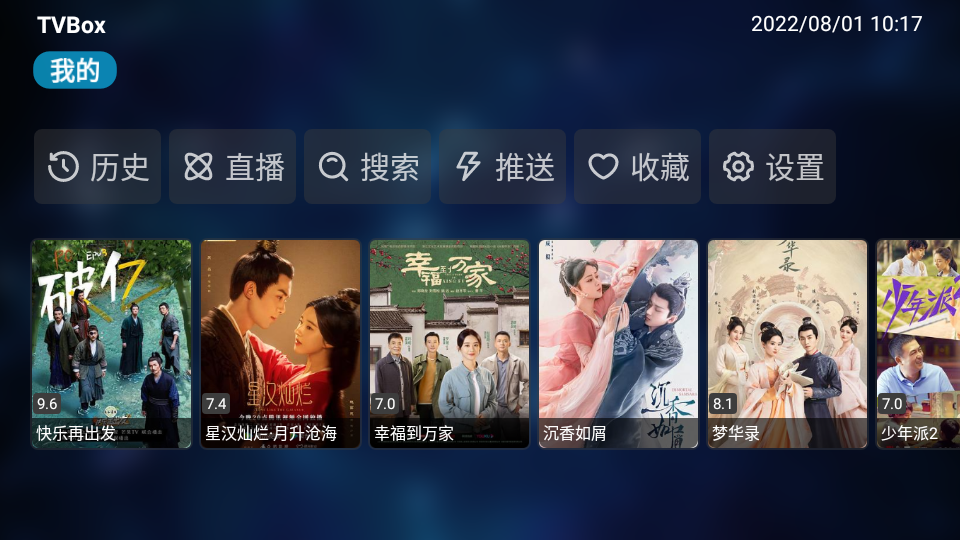Image resolution: width=960 pixels, height=540 pixels.
Task: Tap the 推送 push button
Action: pos(503,167)
